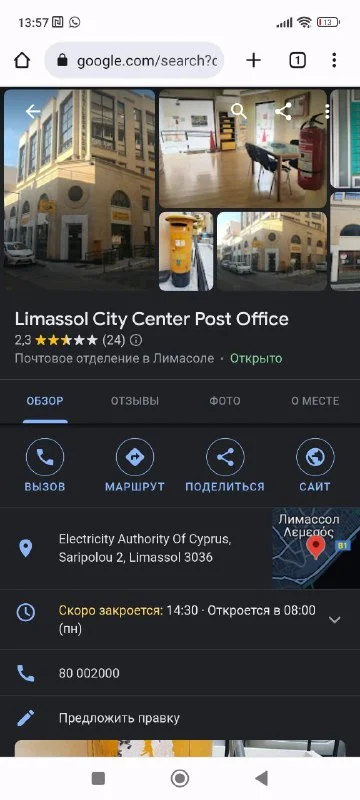
Task: Select Предложить правку
Action: coord(180,718)
